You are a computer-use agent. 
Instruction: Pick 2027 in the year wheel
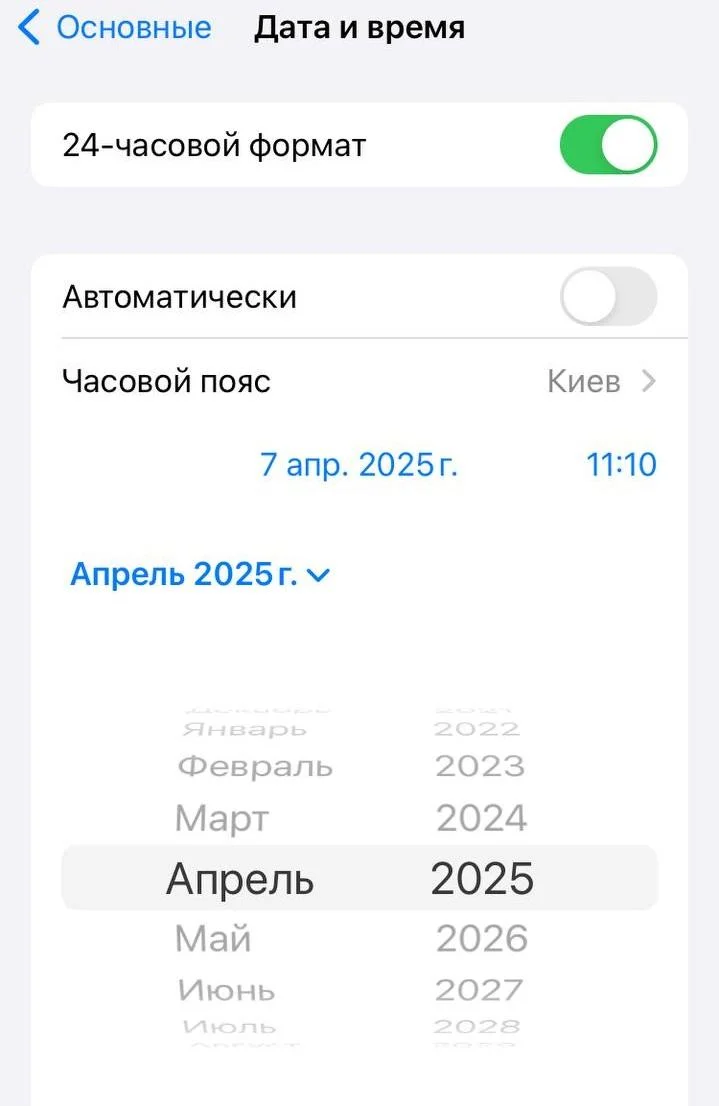point(480,991)
